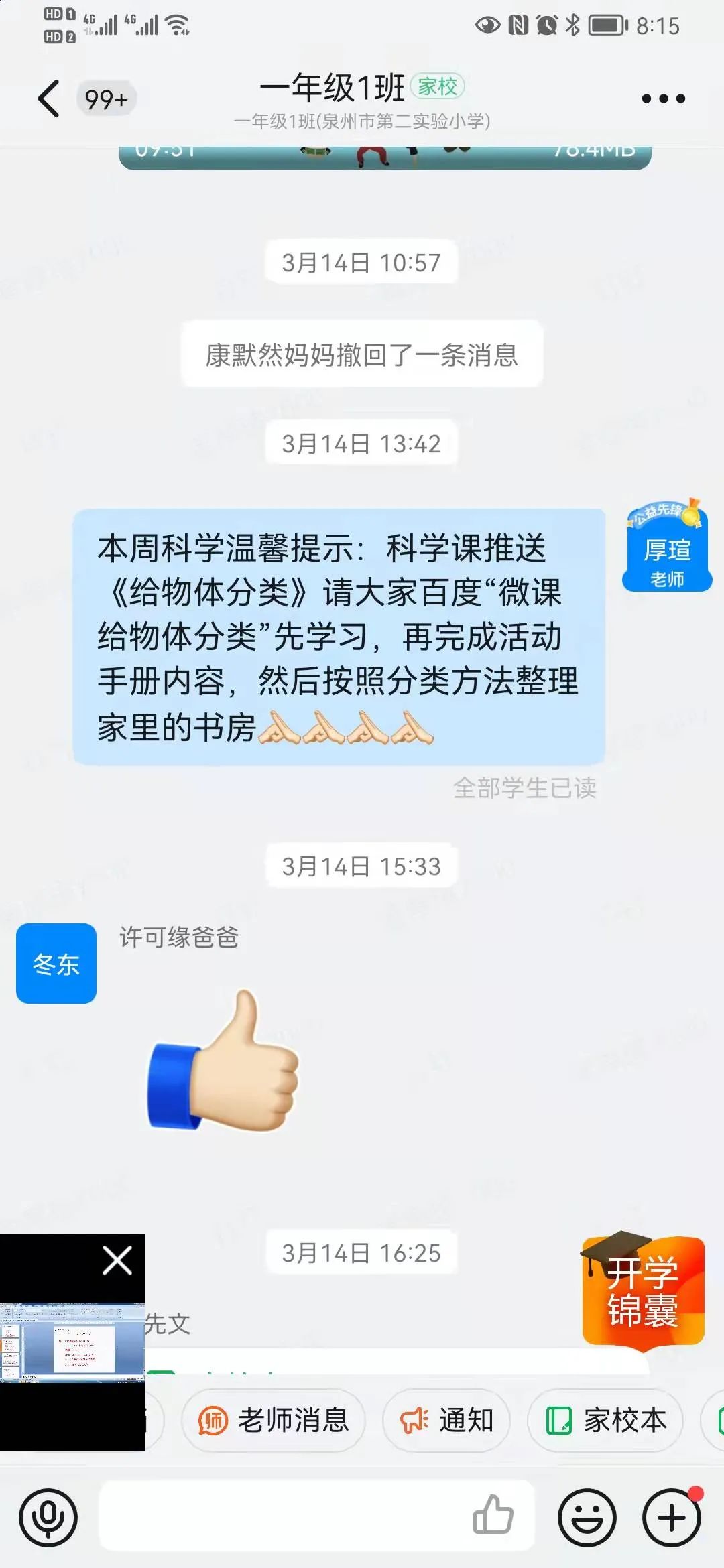Open the 开学锦囊 floating banner
This screenshot has height=1568, width=724.
(x=644, y=1290)
